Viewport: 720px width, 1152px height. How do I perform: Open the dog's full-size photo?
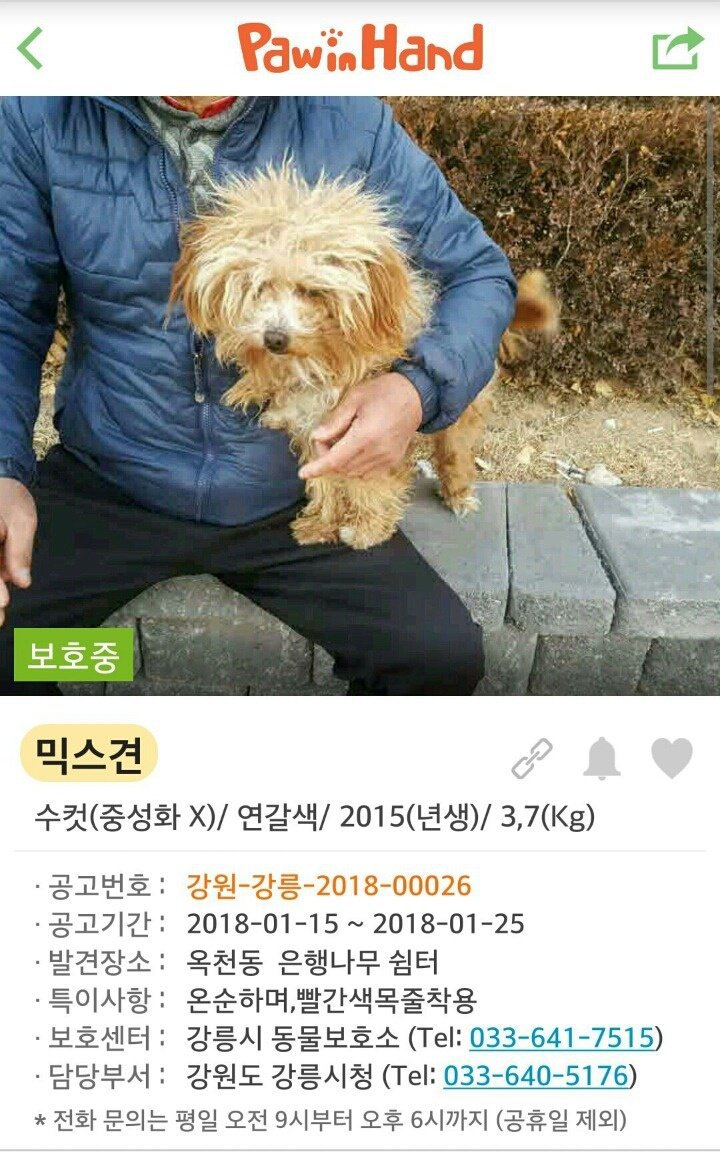(360, 395)
